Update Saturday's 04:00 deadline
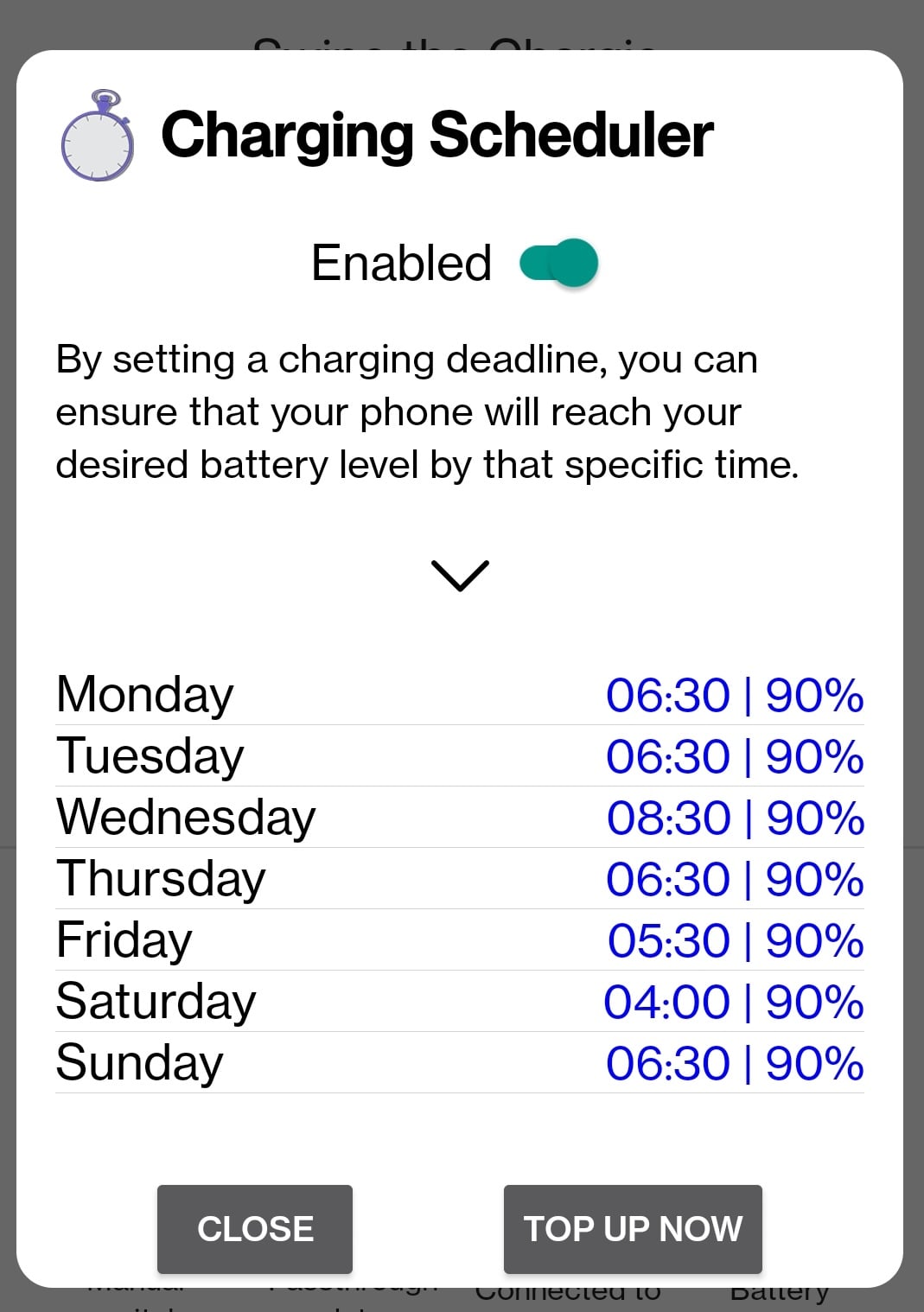 pos(735,1001)
